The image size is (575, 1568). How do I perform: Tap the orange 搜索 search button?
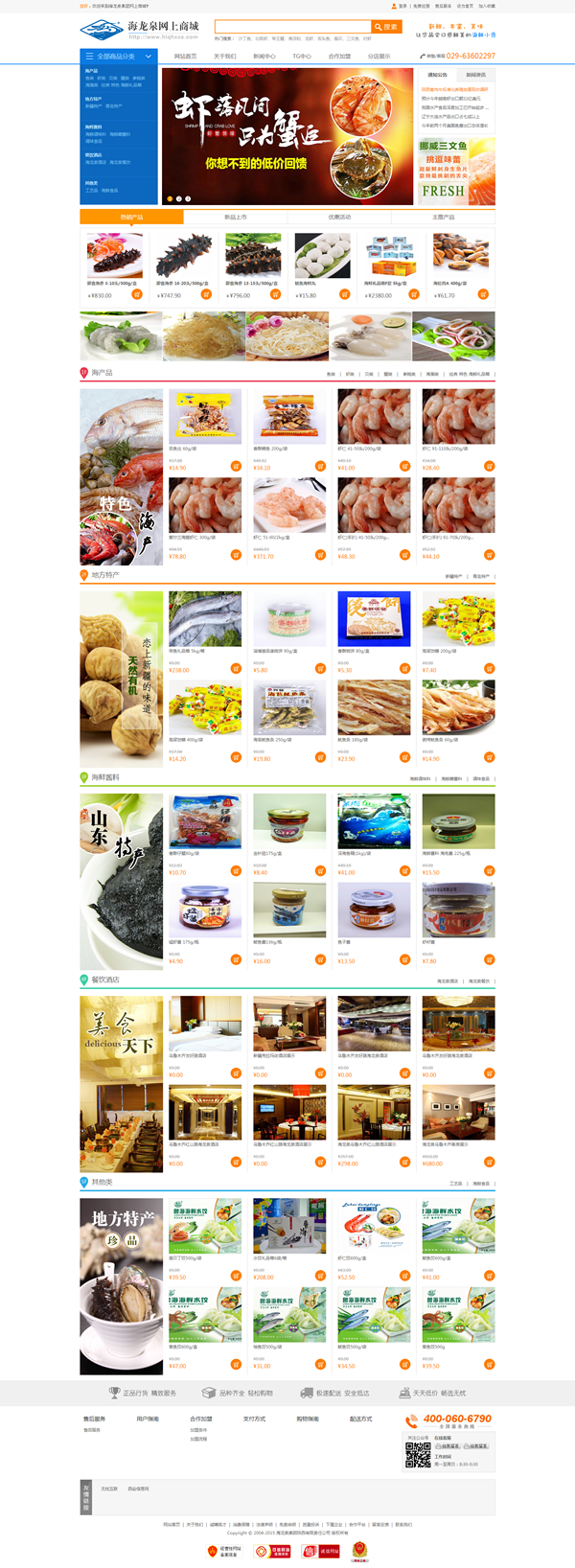tap(386, 27)
